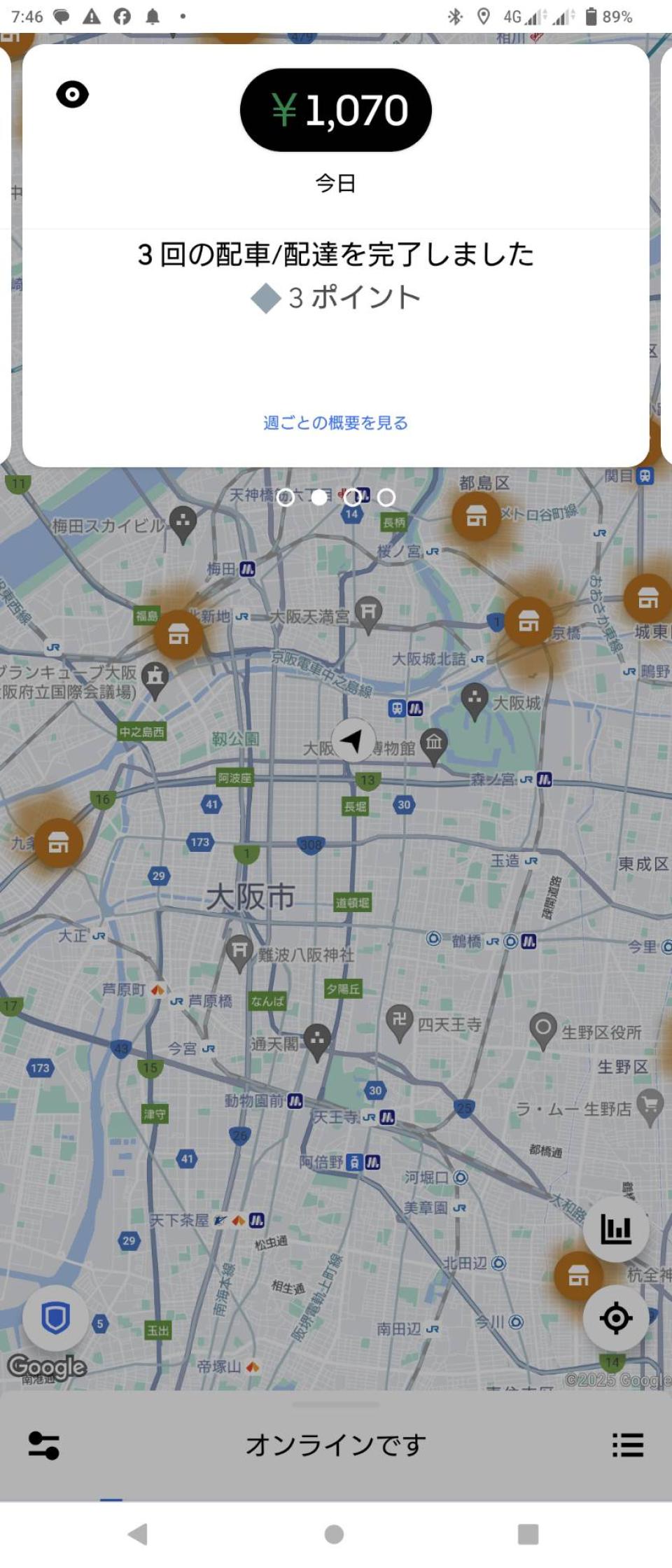Screen dimensions: 672x1568
Task: Tap the store marker in 都島区
Action: coord(476,517)
